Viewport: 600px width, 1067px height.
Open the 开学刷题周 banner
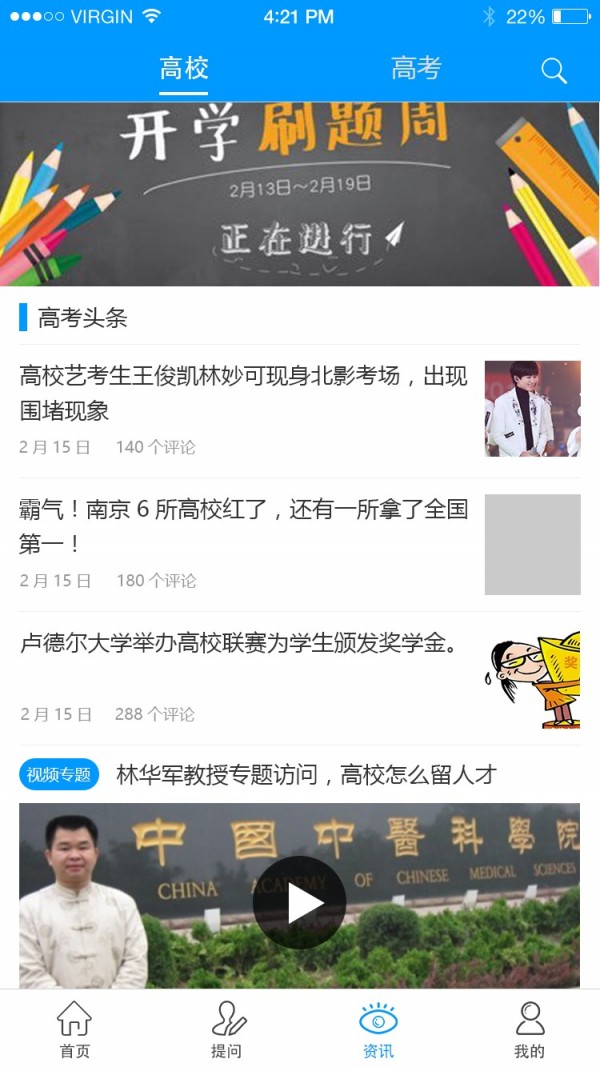coord(300,194)
